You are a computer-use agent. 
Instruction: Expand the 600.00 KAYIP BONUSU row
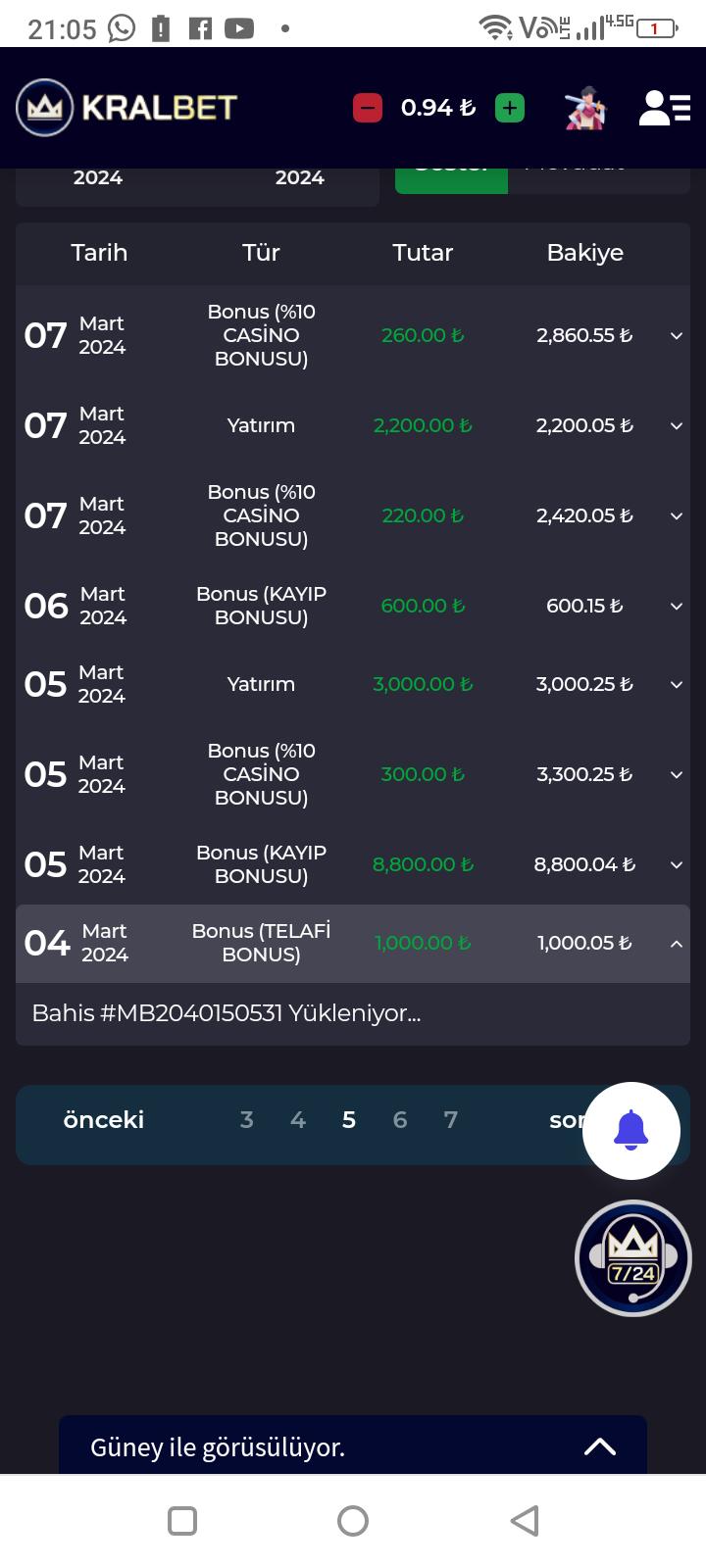pos(676,607)
